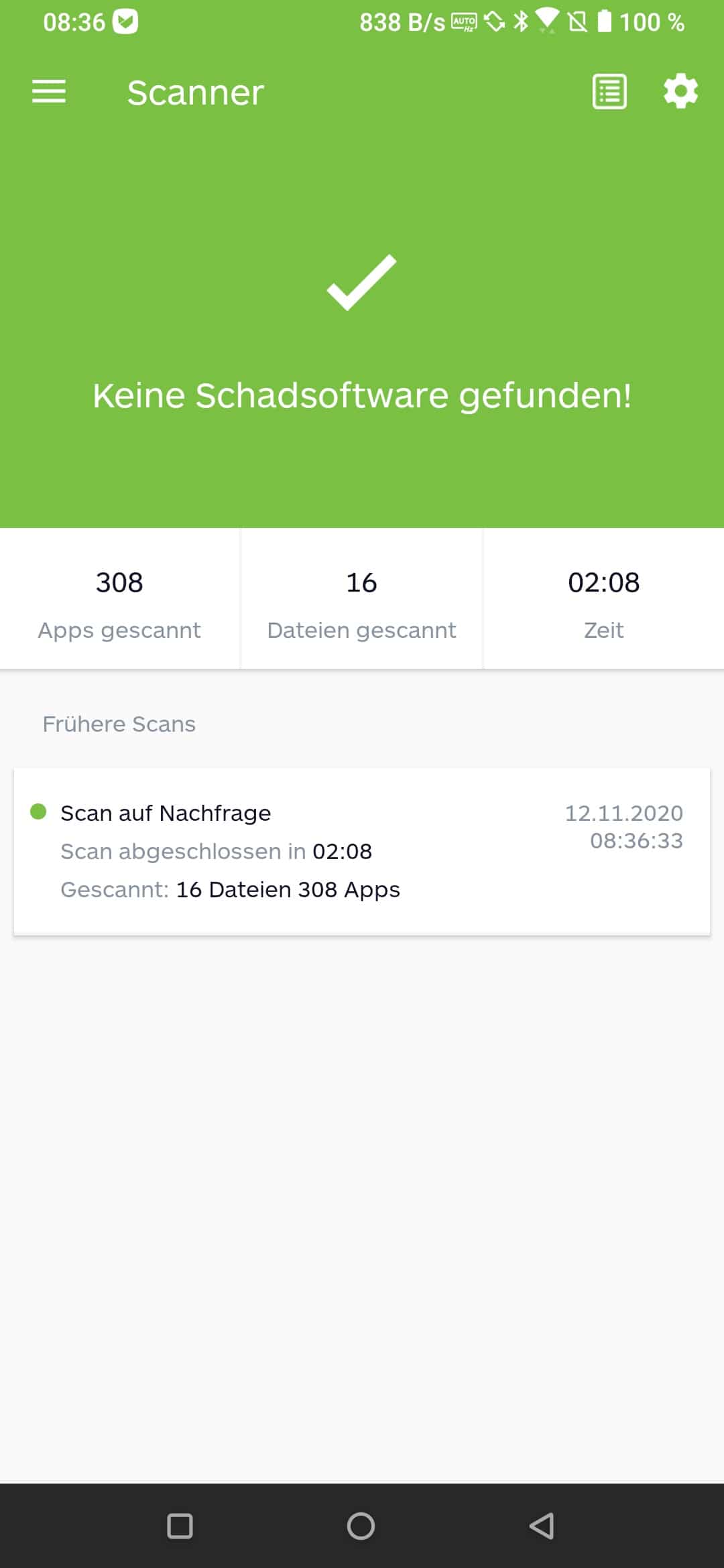This screenshot has width=724, height=1568.
Task: Show recent apps via square button
Action: coord(180,1526)
